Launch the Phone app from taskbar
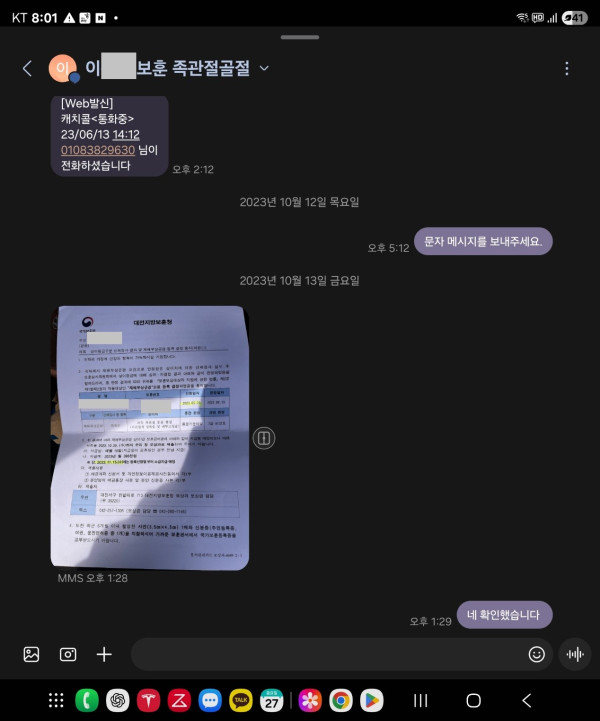Image resolution: width=600 pixels, height=721 pixels. pyautogui.click(x=87, y=701)
